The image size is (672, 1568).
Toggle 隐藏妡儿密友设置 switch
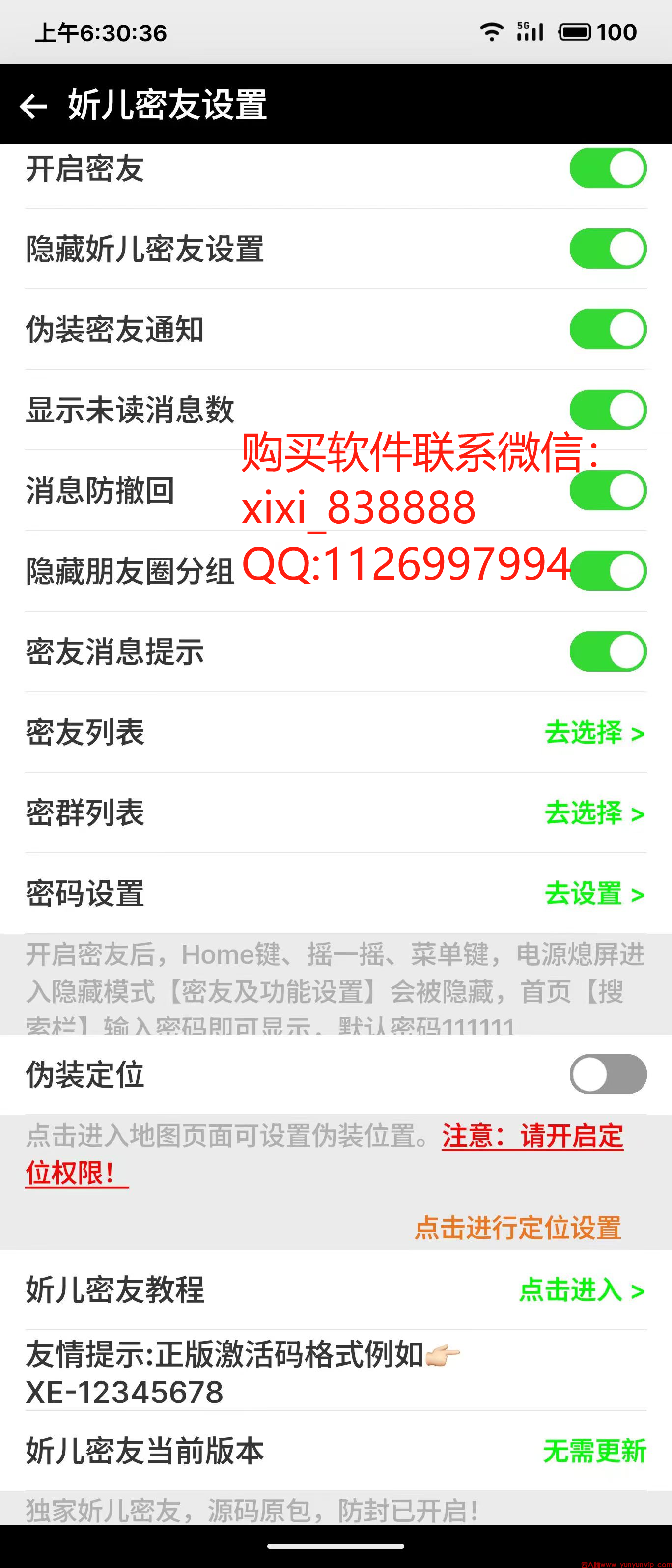click(608, 249)
